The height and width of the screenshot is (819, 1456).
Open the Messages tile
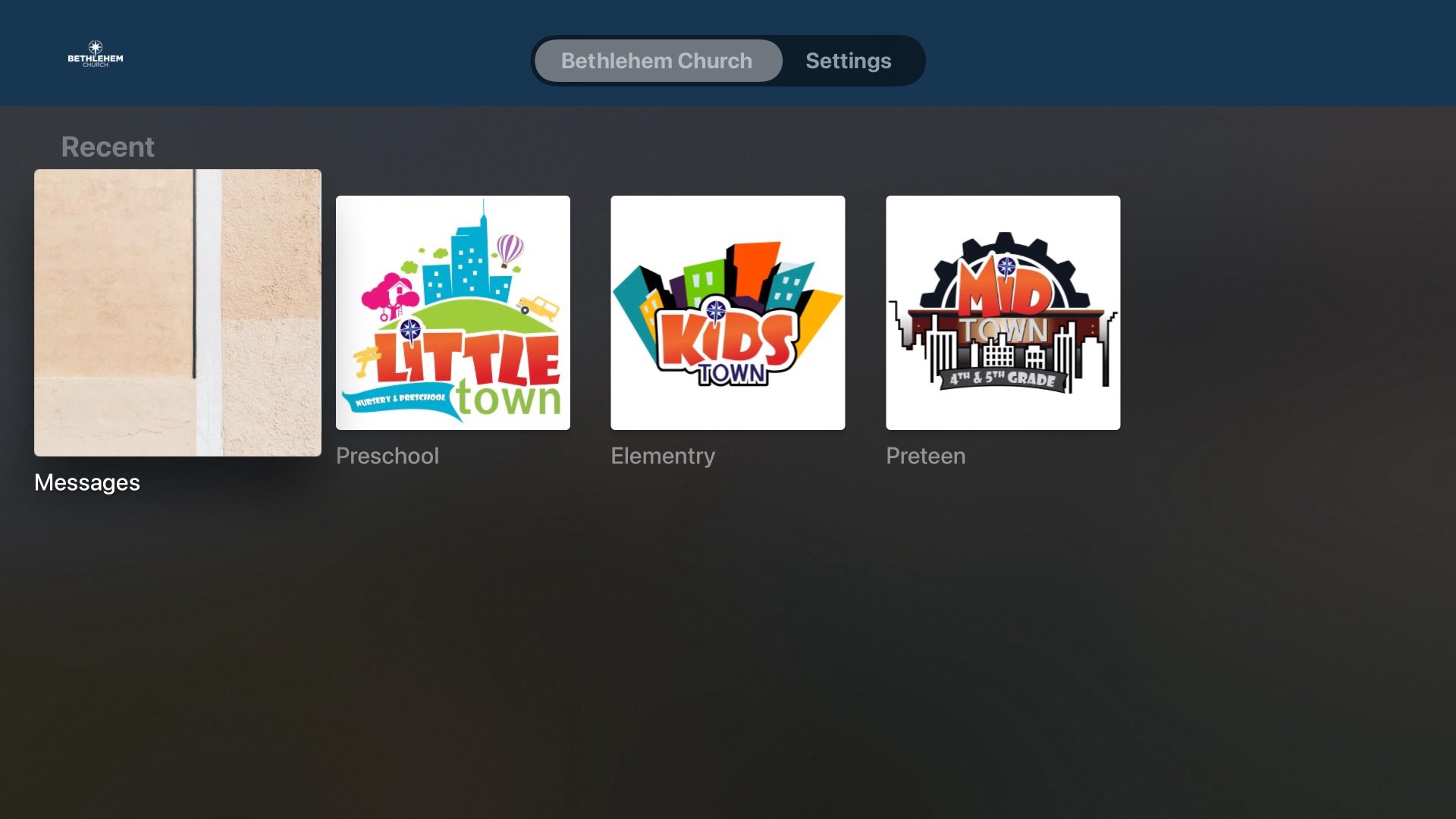click(x=177, y=312)
